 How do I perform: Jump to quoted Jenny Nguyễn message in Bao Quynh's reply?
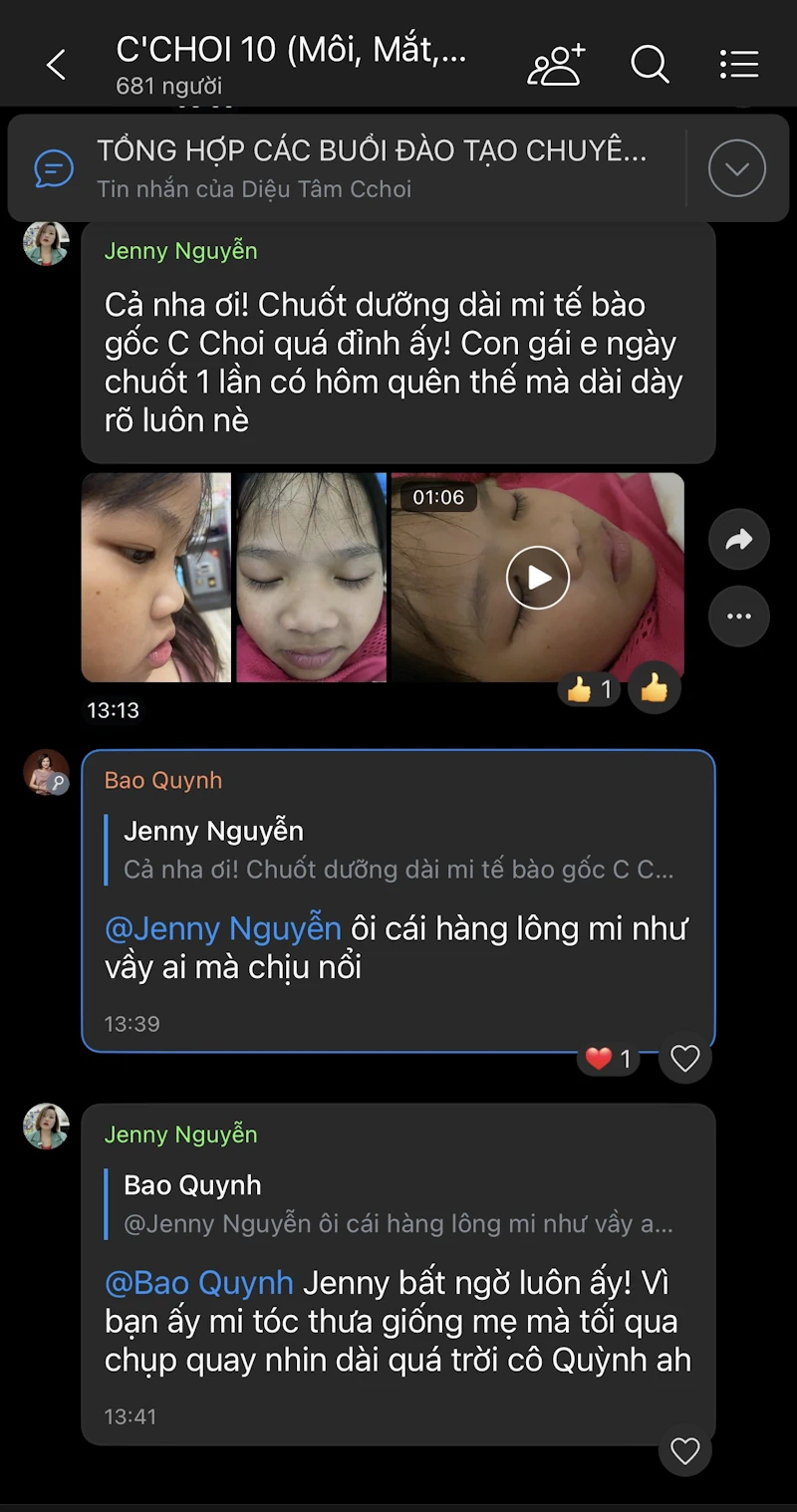pyautogui.click(x=398, y=850)
